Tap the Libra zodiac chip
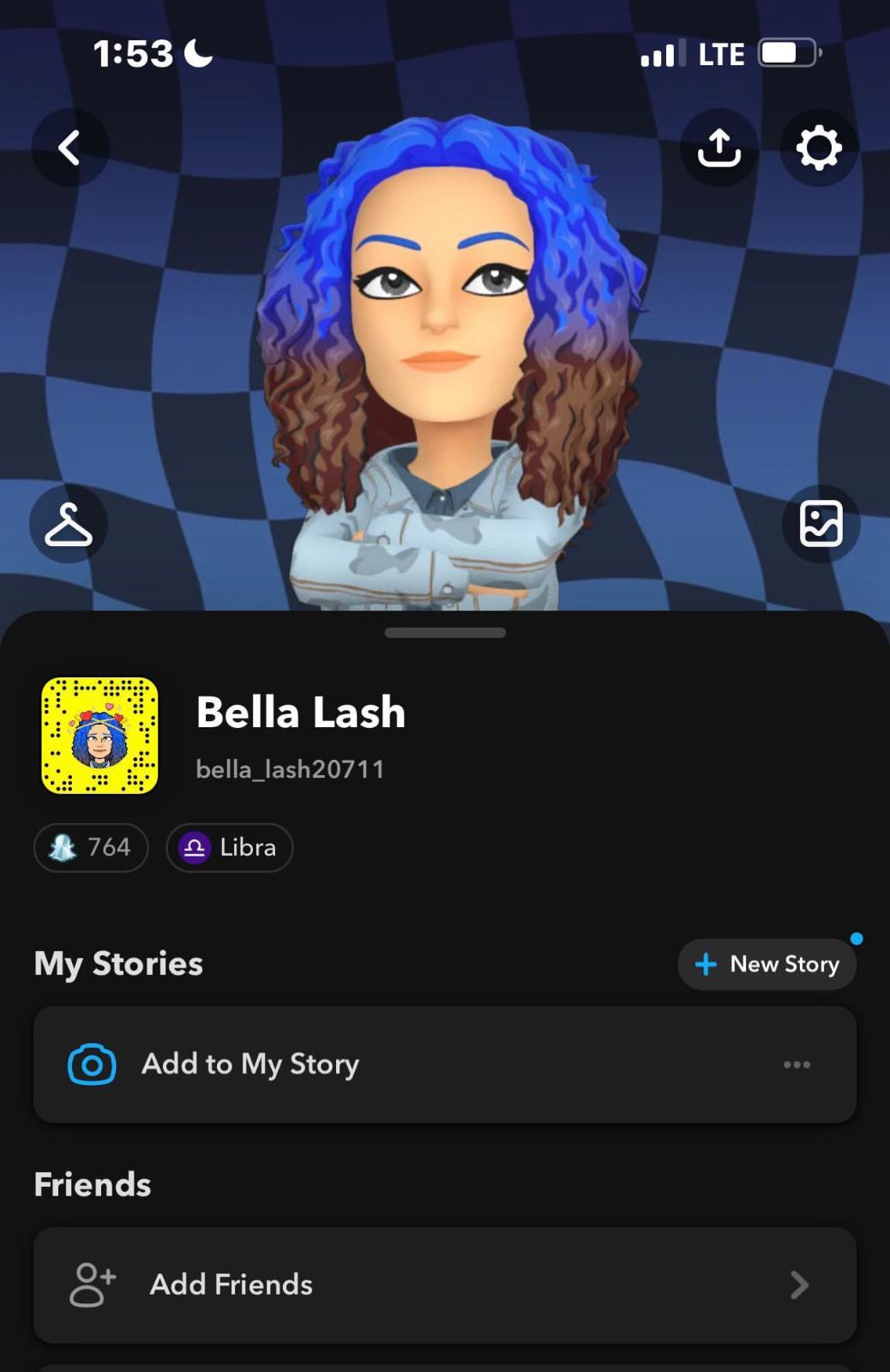 coord(230,847)
